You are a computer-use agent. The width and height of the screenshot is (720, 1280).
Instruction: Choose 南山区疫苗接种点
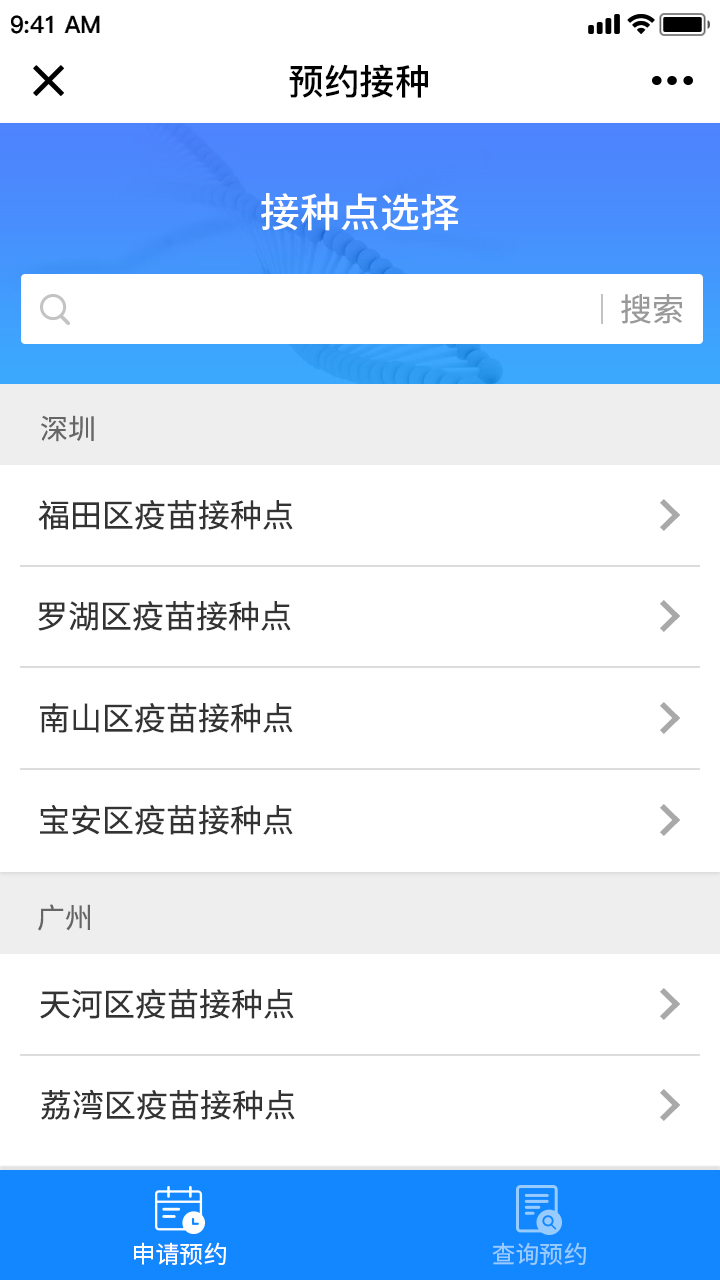coord(360,718)
